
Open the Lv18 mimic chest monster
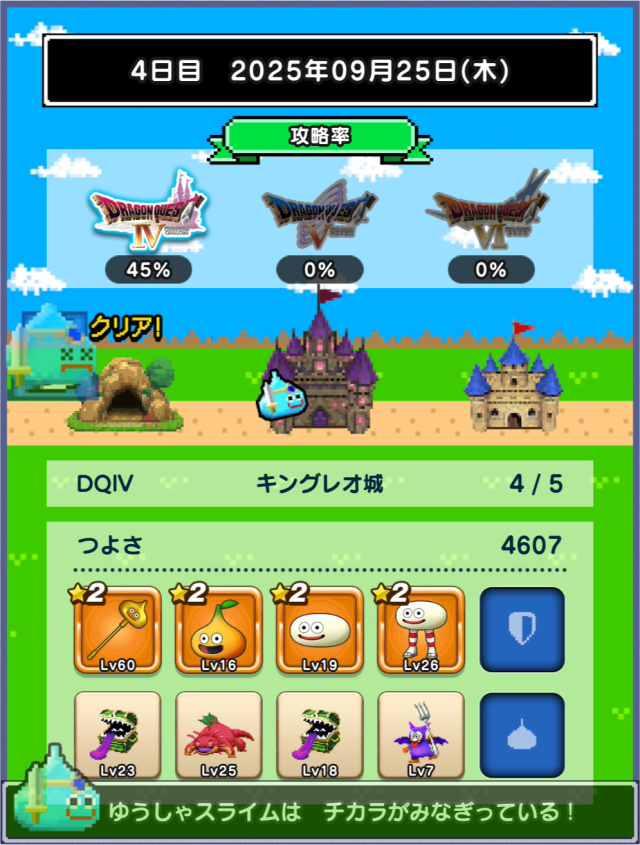(319, 735)
